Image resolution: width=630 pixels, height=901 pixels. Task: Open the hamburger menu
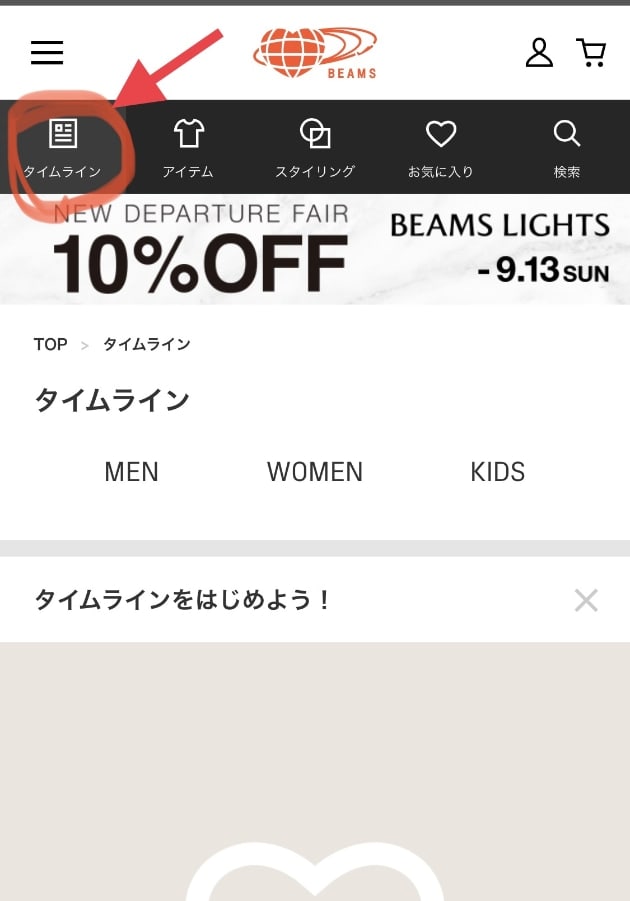[47, 53]
